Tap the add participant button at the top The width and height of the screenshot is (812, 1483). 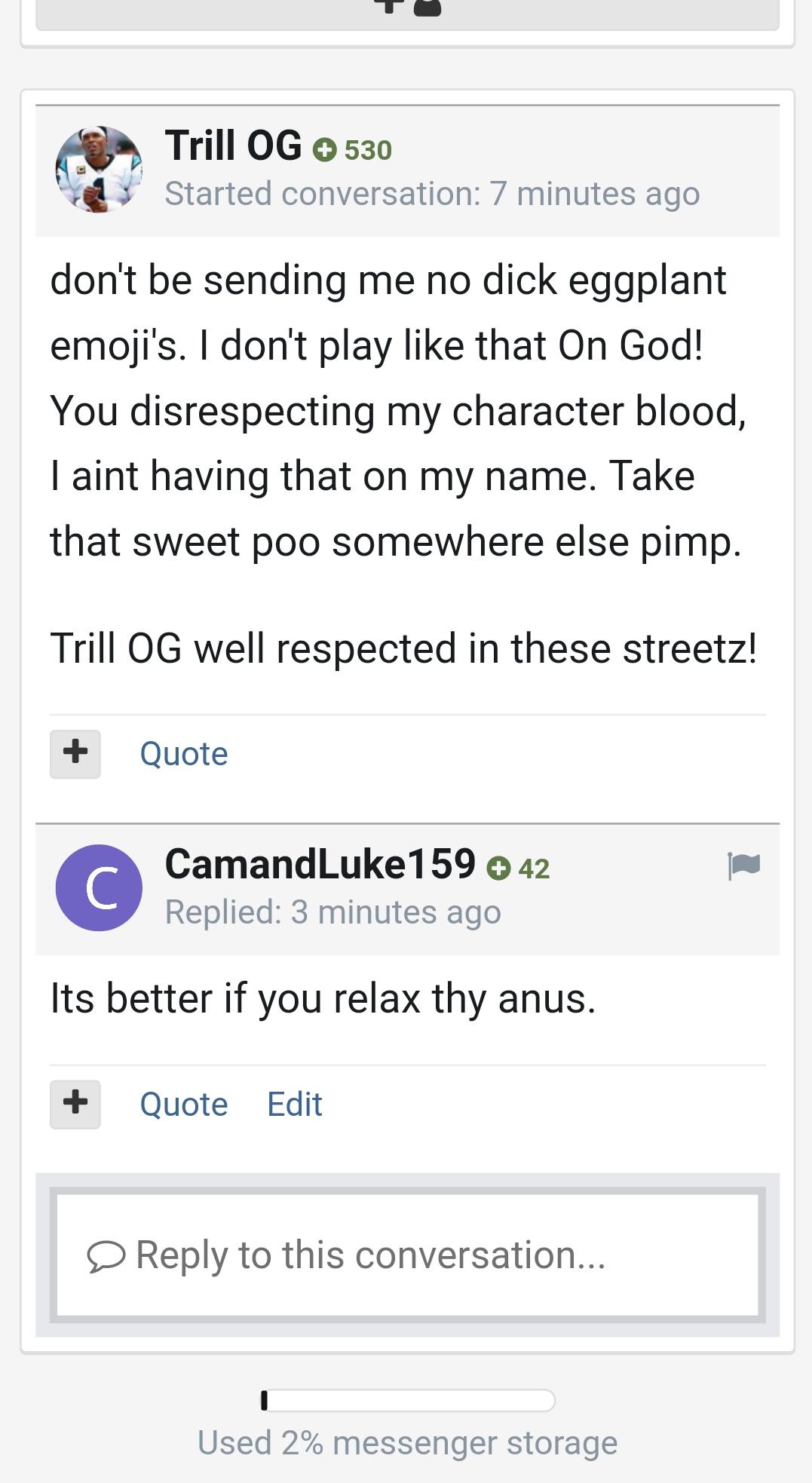(408, 9)
